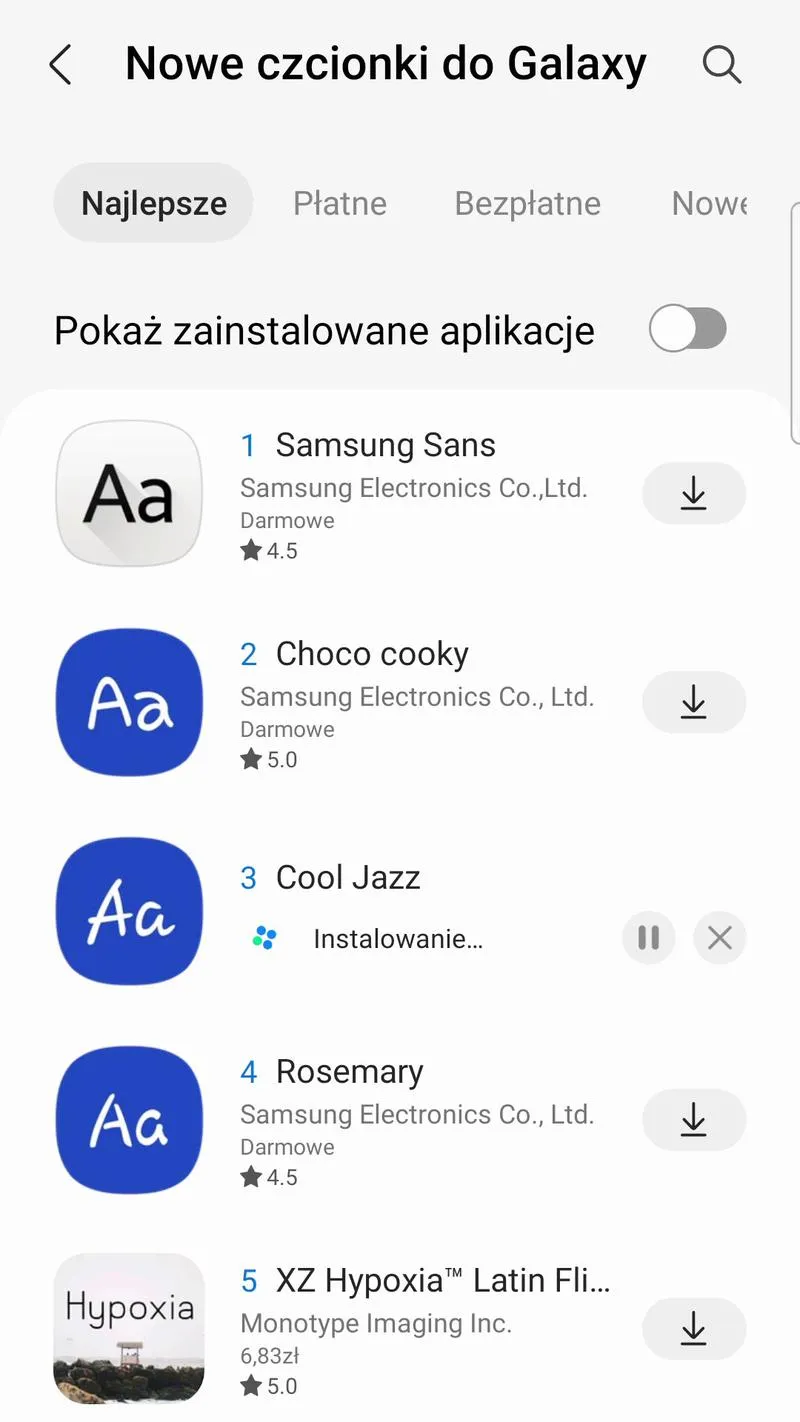Viewport: 800px width, 1422px height.
Task: Cancel the Cool Jazz installation
Action: pos(719,938)
